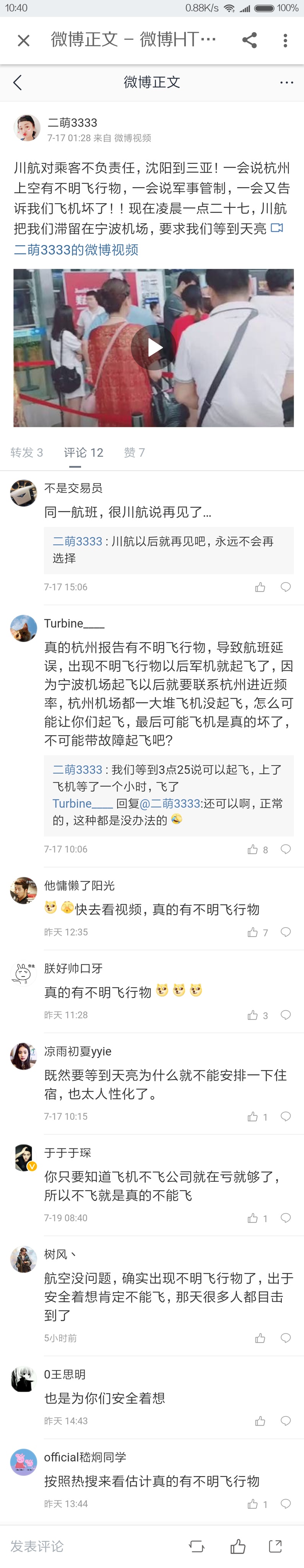This screenshot has width=304, height=1568.
Task: Like 于于于琛's comment
Action: pos(253,1218)
